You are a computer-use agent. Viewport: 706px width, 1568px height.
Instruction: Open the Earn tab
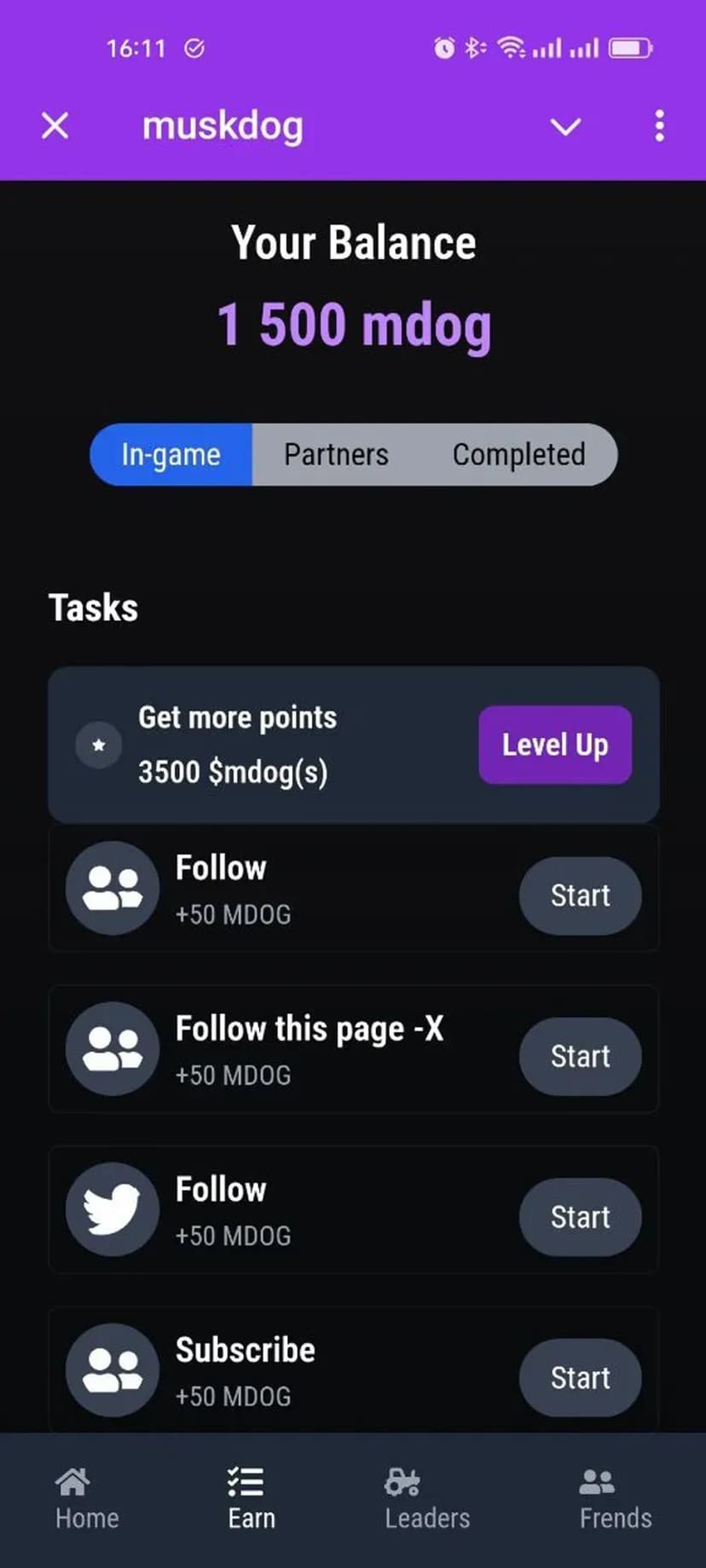click(252, 1500)
